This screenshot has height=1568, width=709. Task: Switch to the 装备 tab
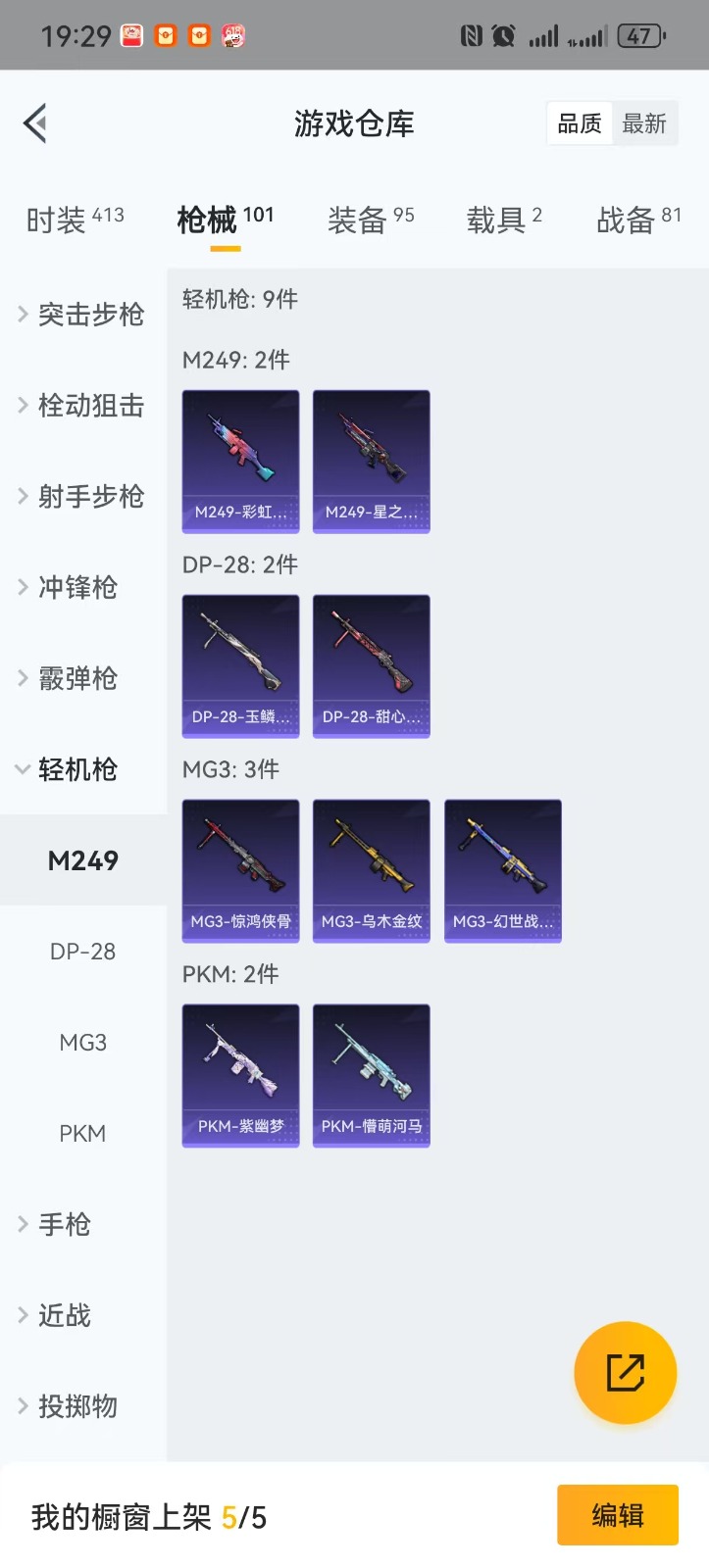pyautogui.click(x=370, y=220)
